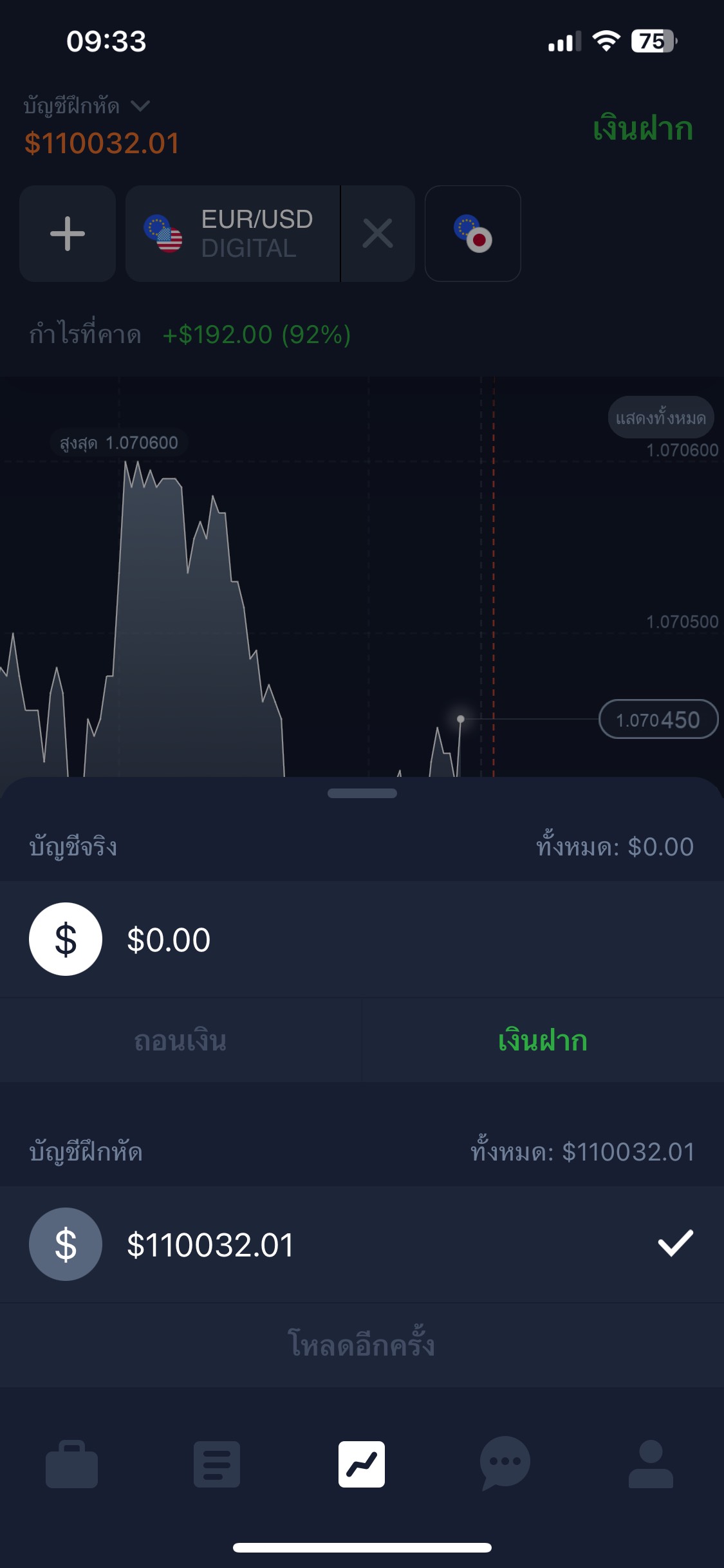724x1568 pixels.
Task: Open the chat bubble tab
Action: click(x=506, y=1464)
